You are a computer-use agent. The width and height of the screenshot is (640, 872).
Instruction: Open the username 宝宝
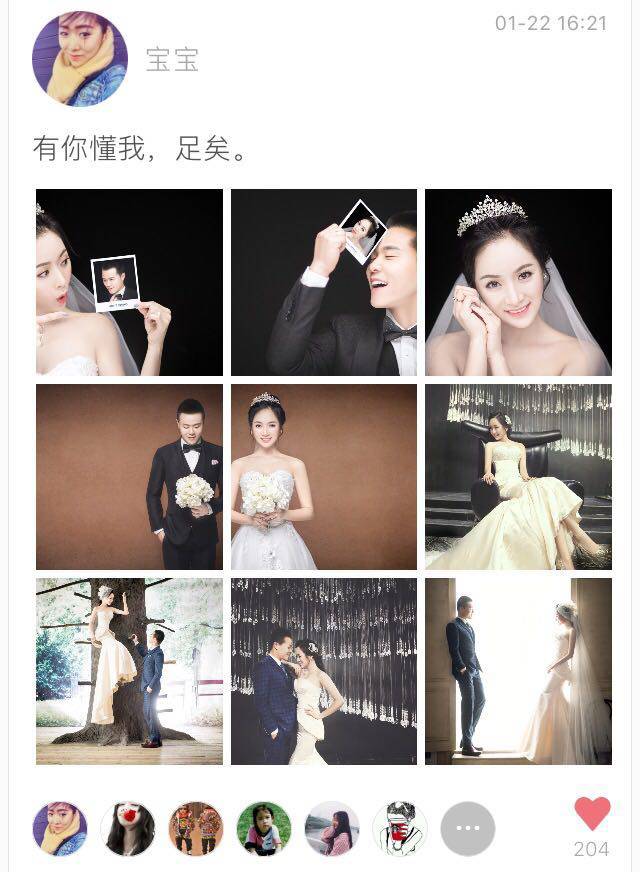click(x=172, y=60)
